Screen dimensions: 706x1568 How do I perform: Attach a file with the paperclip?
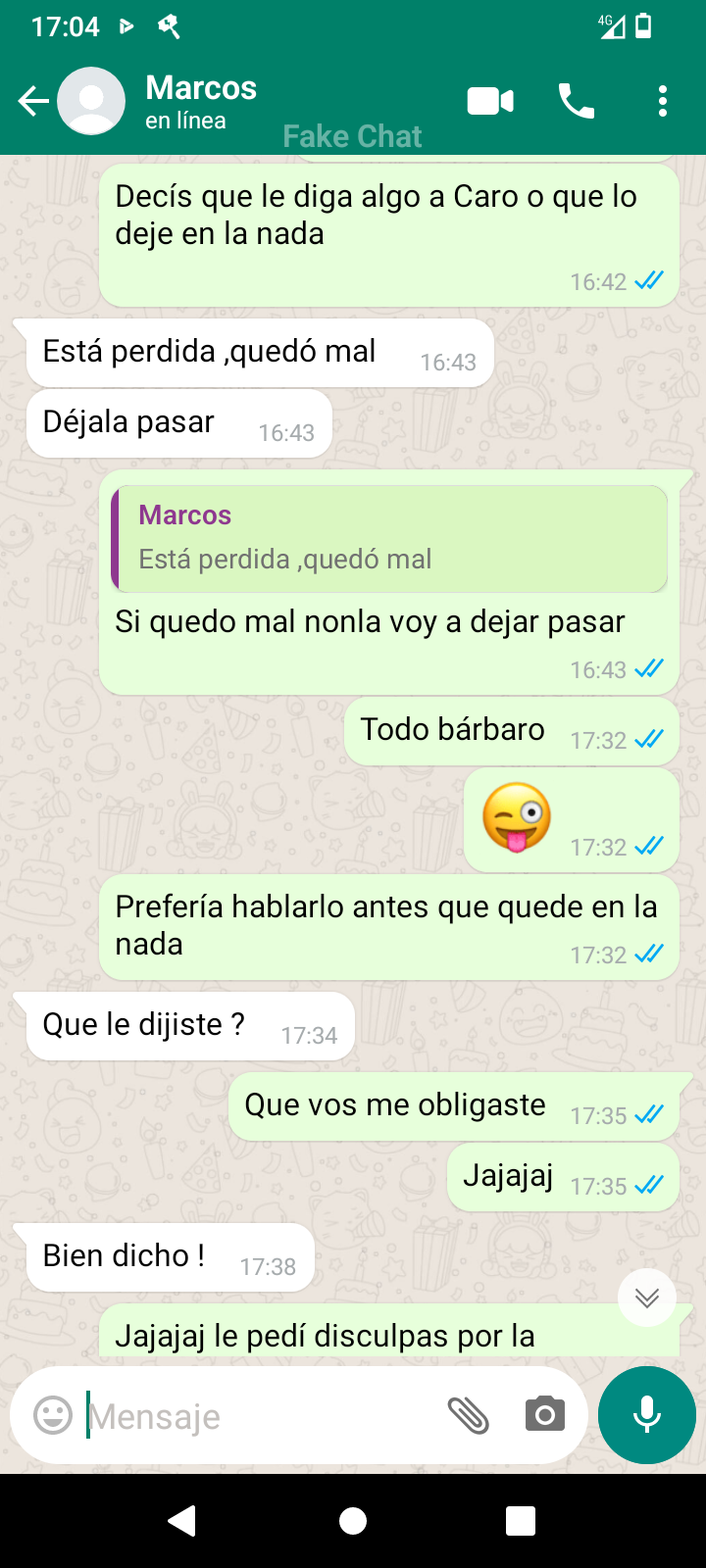[469, 1416]
